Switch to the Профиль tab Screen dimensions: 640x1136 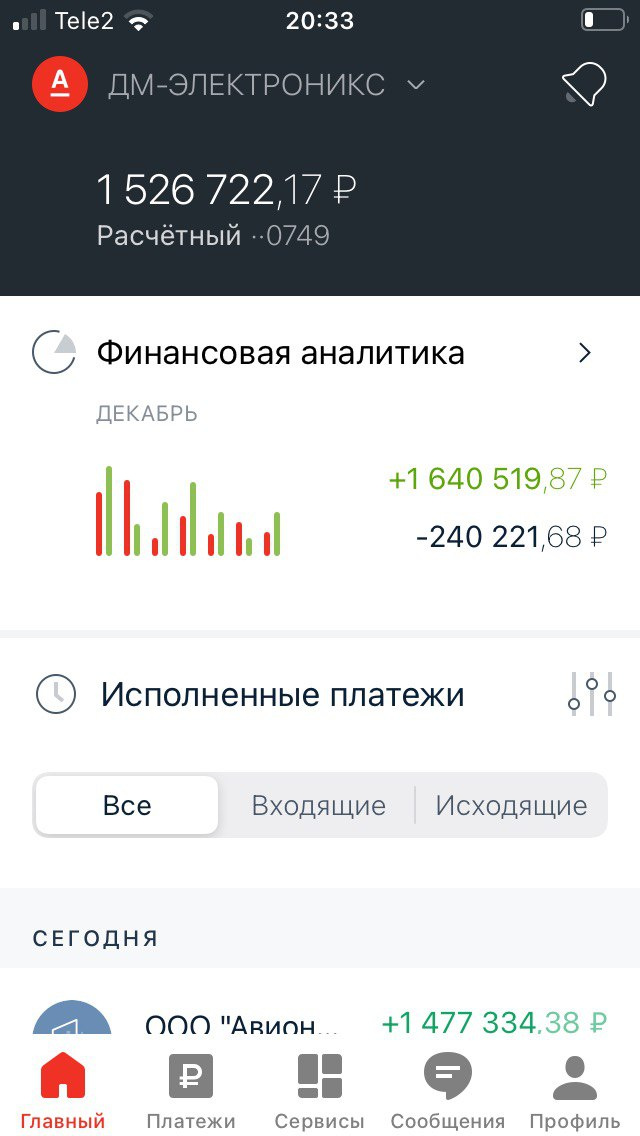pyautogui.click(x=575, y=1090)
